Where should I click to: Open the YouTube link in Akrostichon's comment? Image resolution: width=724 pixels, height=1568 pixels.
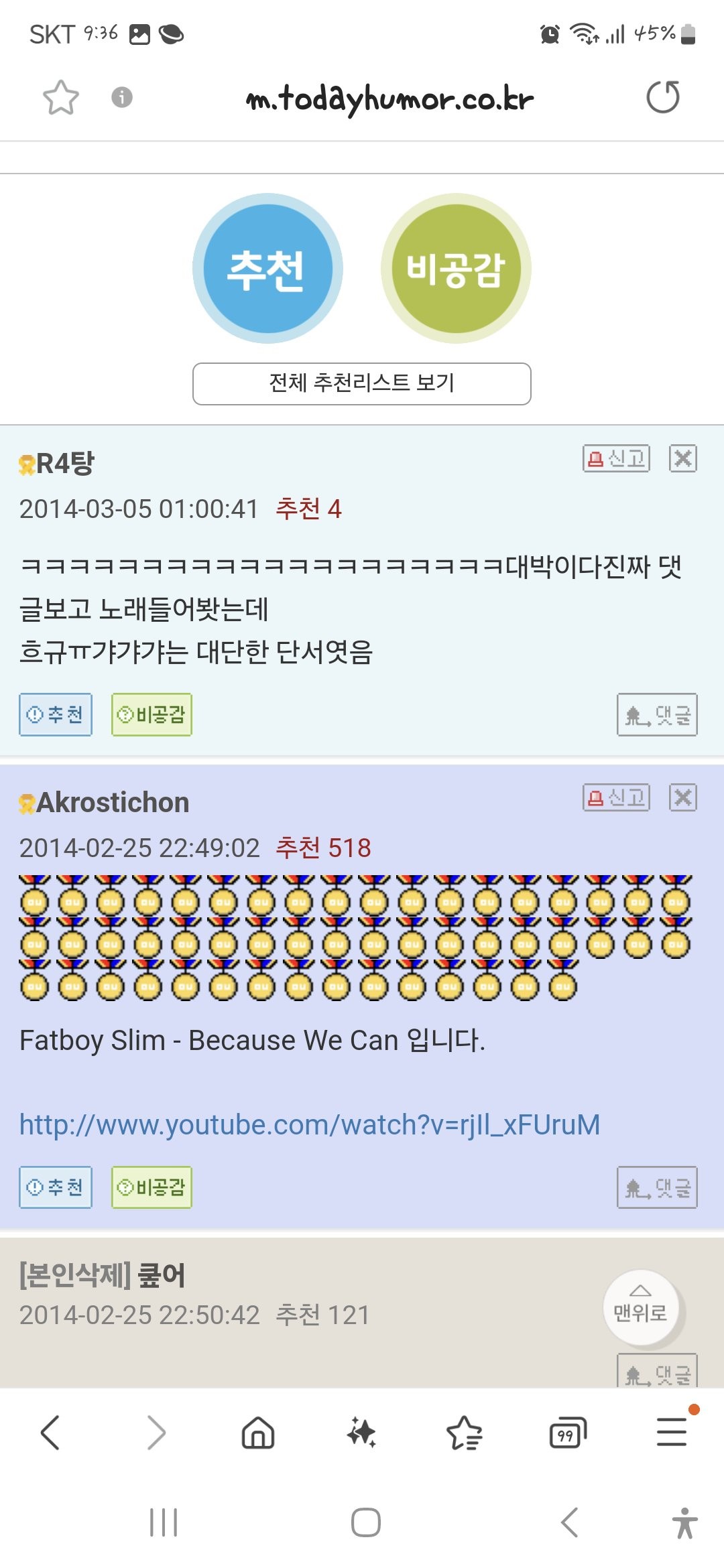coord(309,1125)
